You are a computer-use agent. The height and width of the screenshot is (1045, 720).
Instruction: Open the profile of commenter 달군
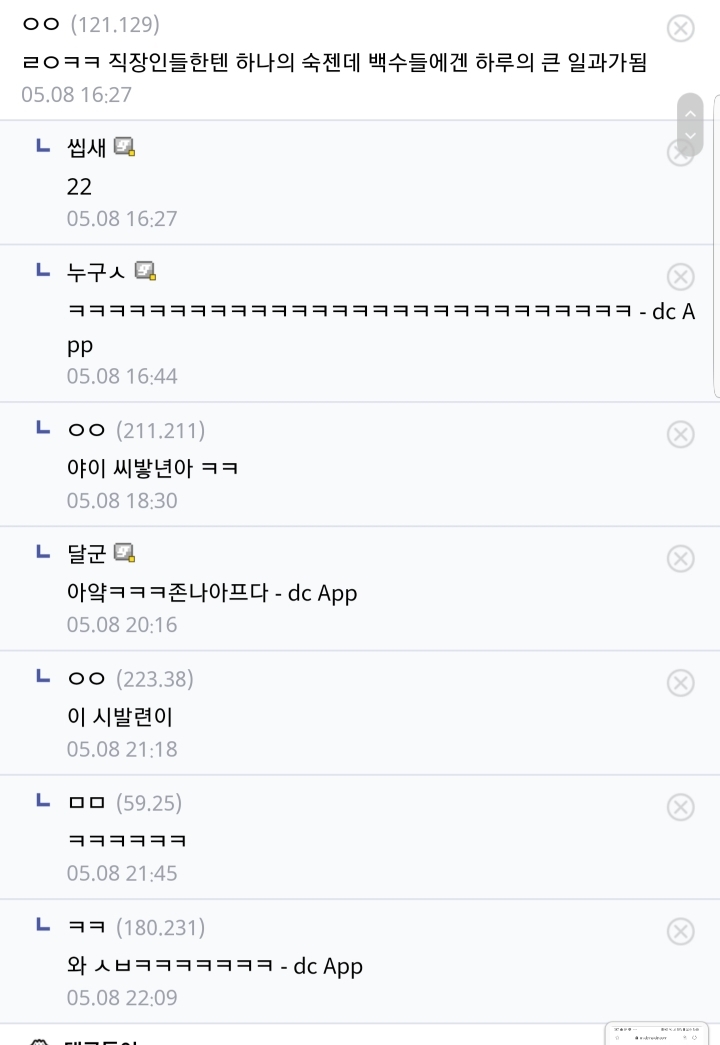pos(85,553)
